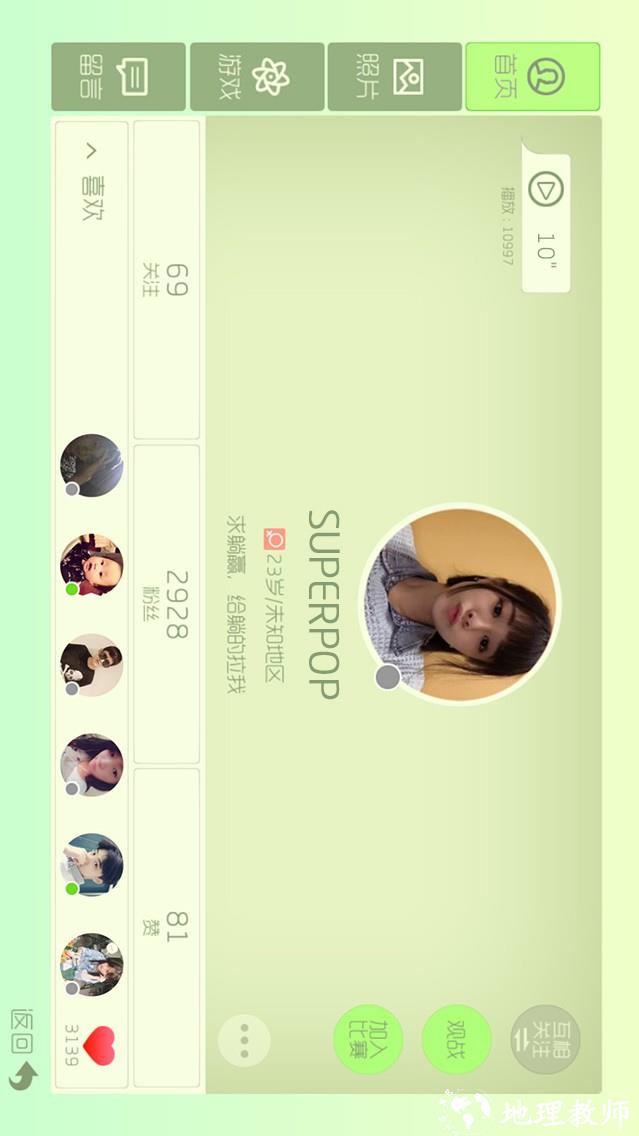Open the 赞 likes count showing 81
The height and width of the screenshot is (1136, 639).
tap(167, 927)
